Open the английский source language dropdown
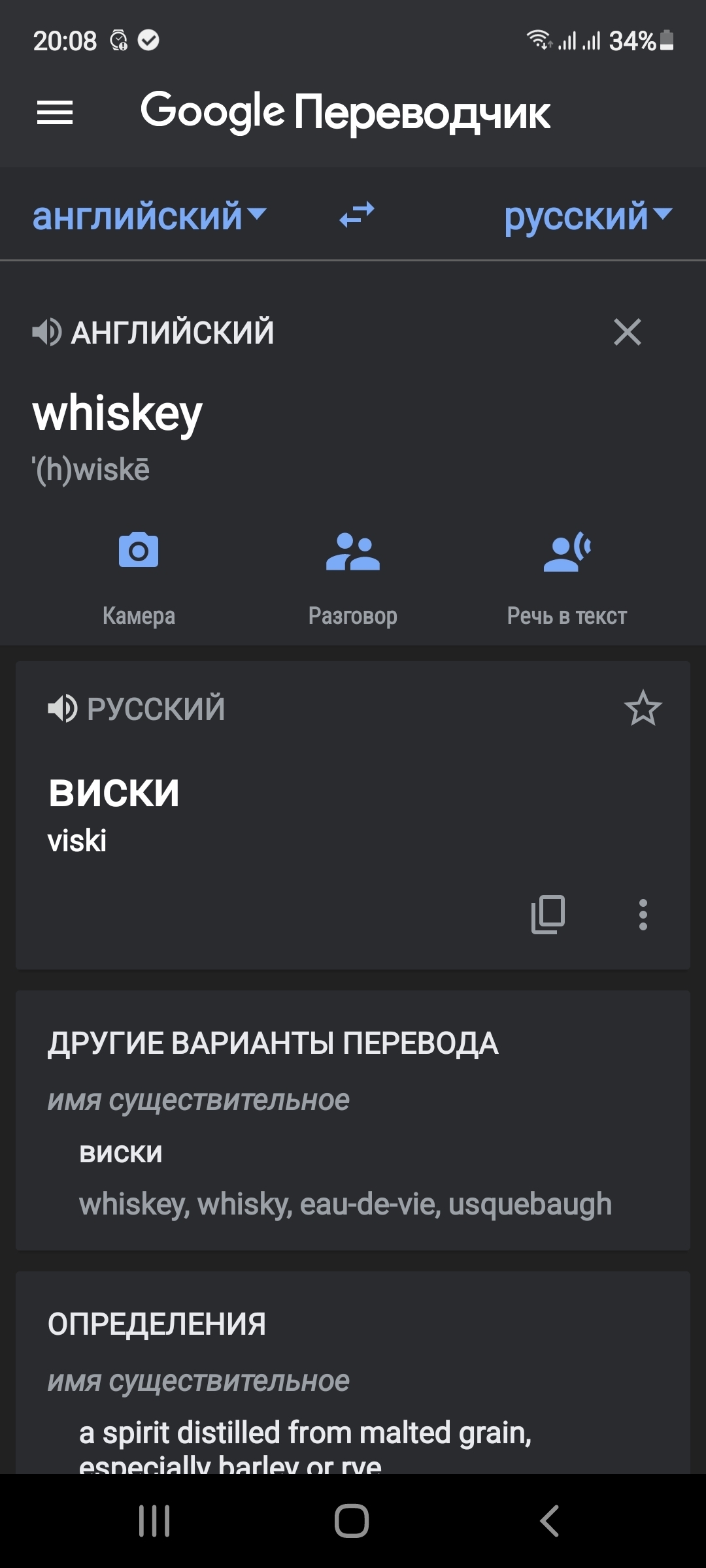The image size is (706, 1568). tap(149, 216)
